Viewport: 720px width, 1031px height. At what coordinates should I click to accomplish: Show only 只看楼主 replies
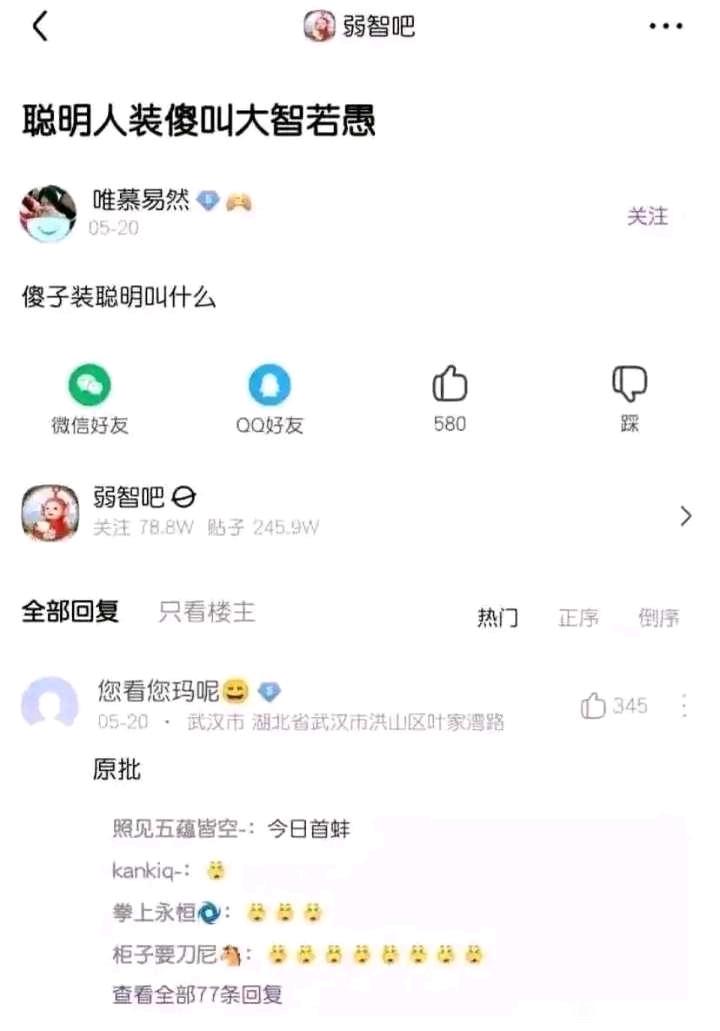click(x=206, y=612)
